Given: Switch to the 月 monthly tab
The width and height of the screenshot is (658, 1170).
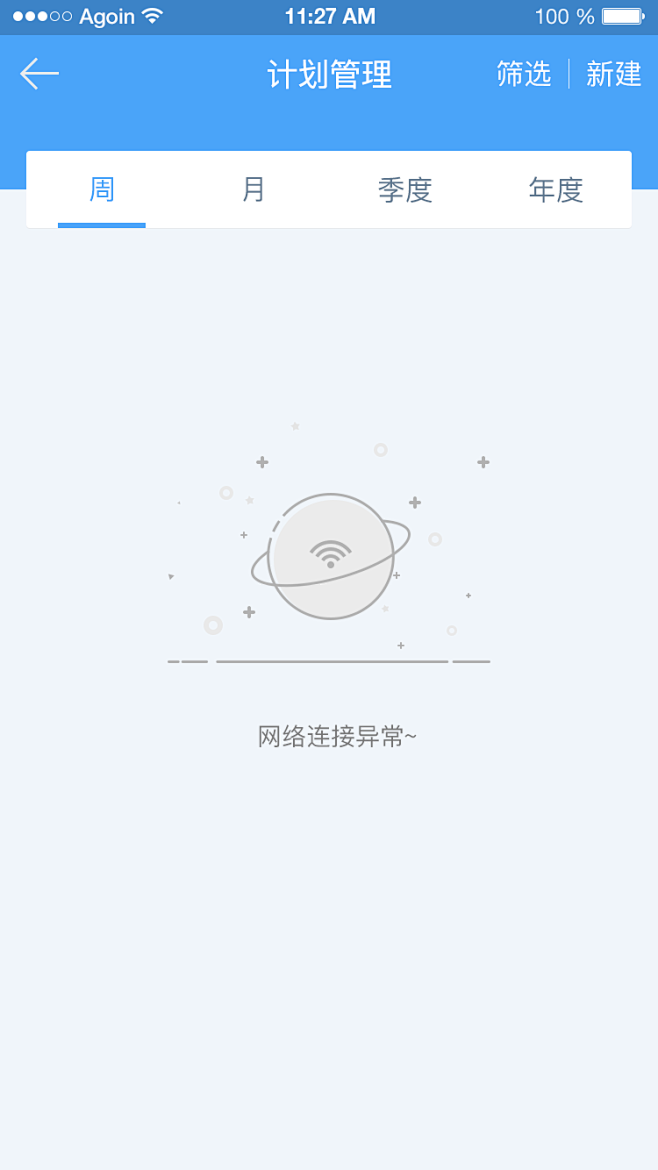Looking at the screenshot, I should (254, 190).
